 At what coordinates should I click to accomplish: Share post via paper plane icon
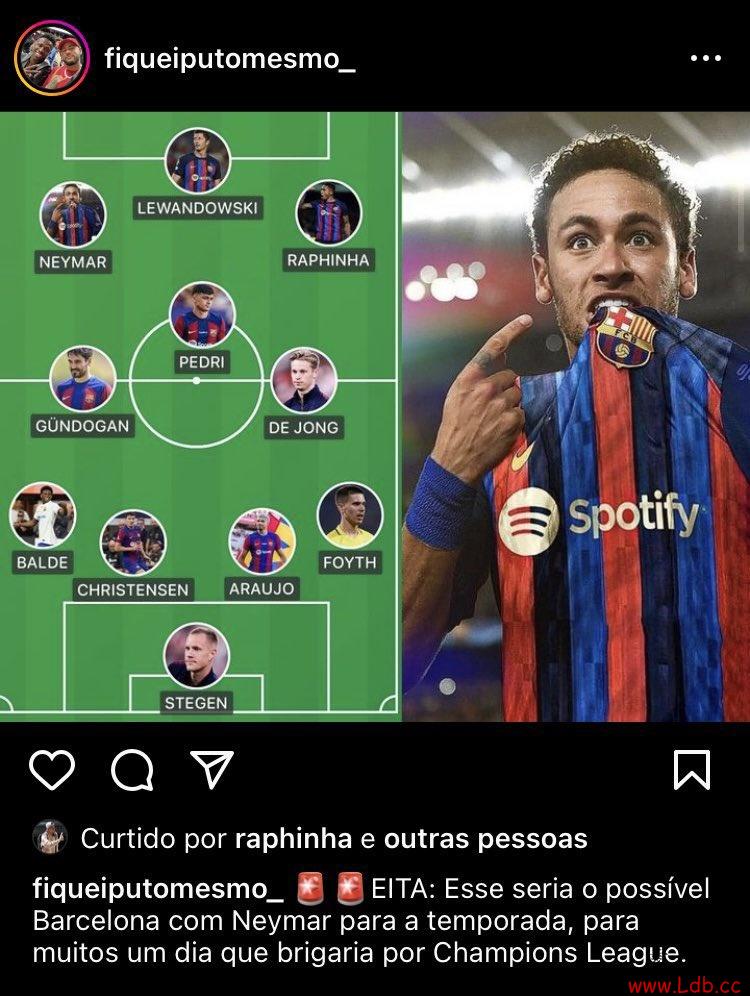tap(212, 770)
